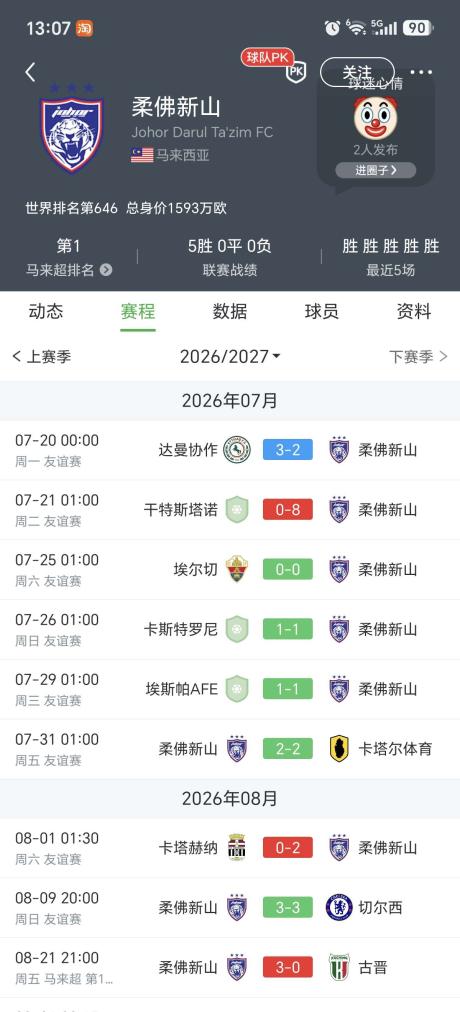Go to 下赛季 next season

pos(418,356)
